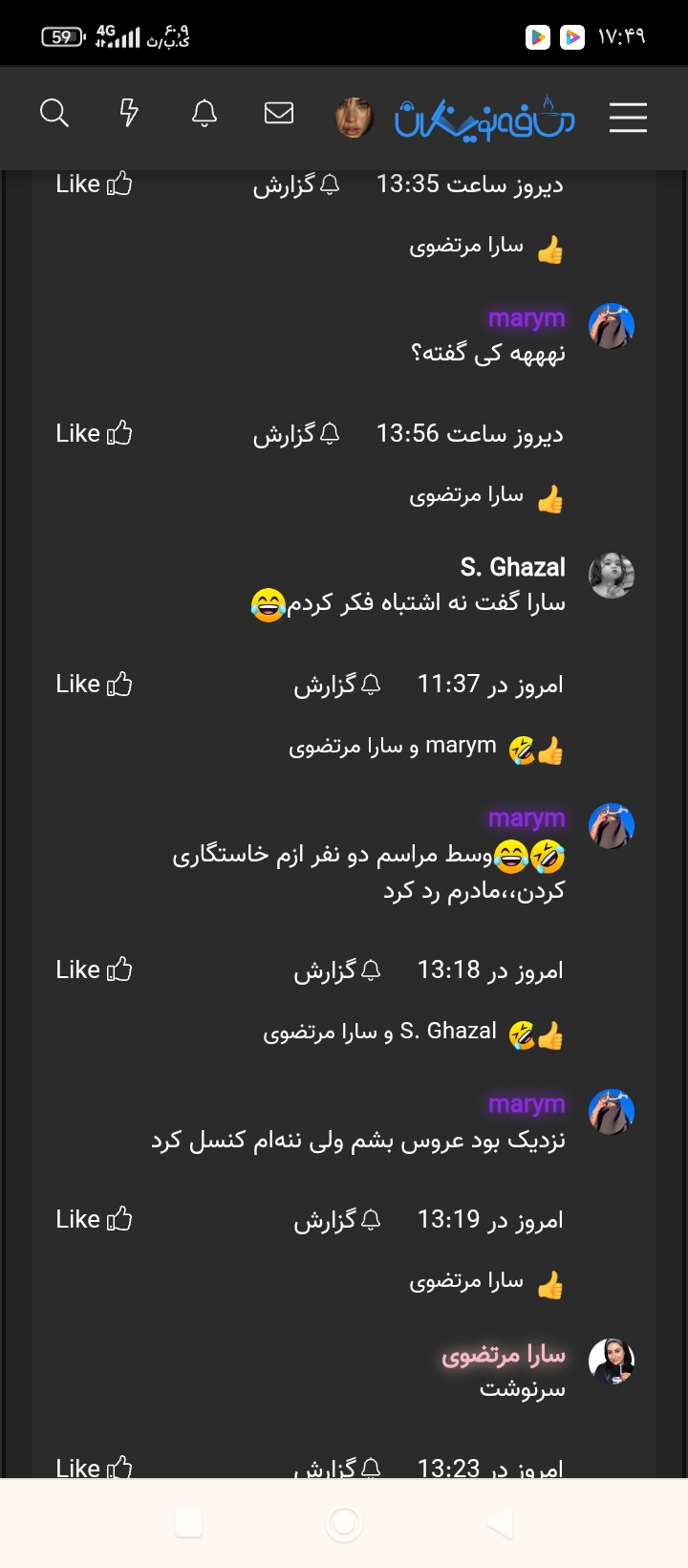The height and width of the screenshot is (1568, 688).
Task: Go back with system back button
Action: point(500,1523)
